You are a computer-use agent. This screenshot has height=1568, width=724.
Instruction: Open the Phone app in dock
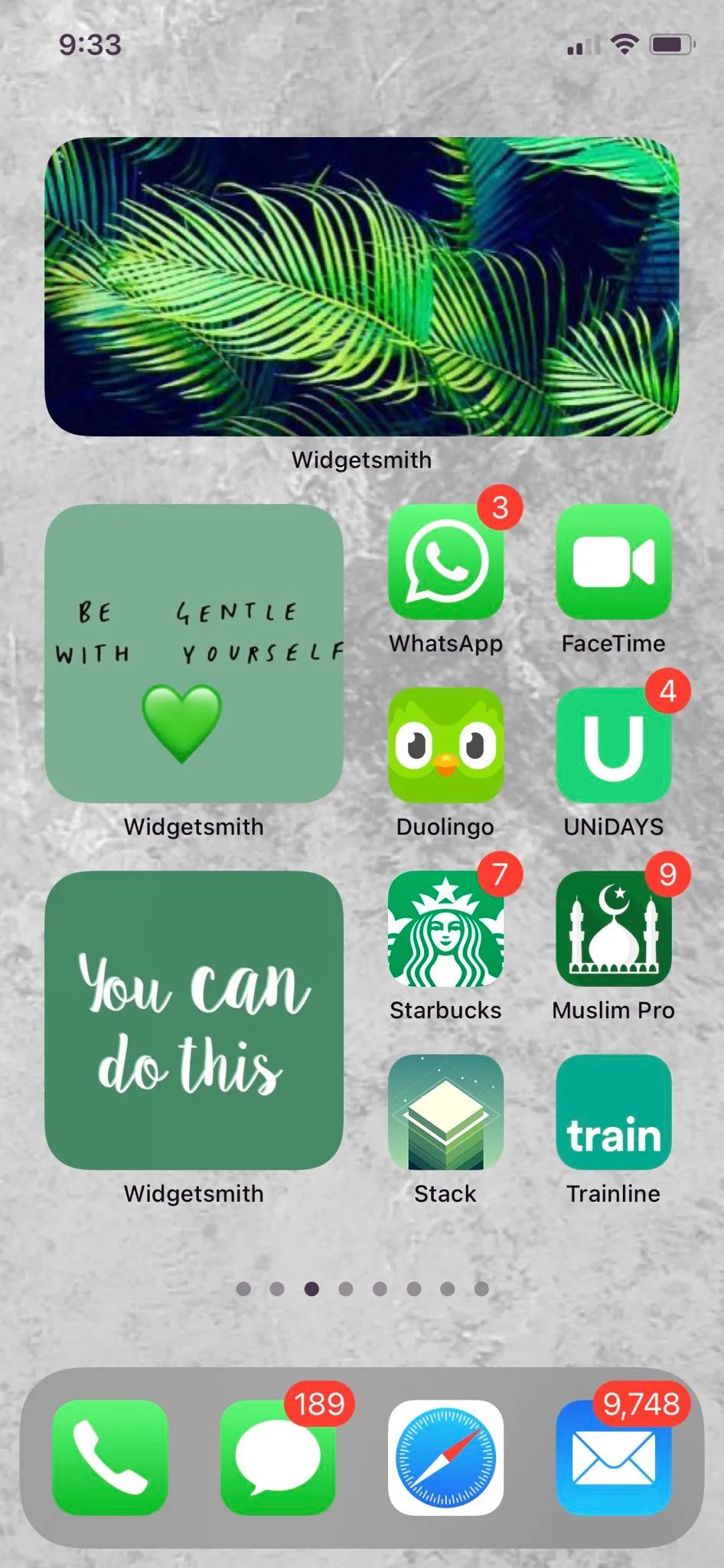coord(110,1457)
